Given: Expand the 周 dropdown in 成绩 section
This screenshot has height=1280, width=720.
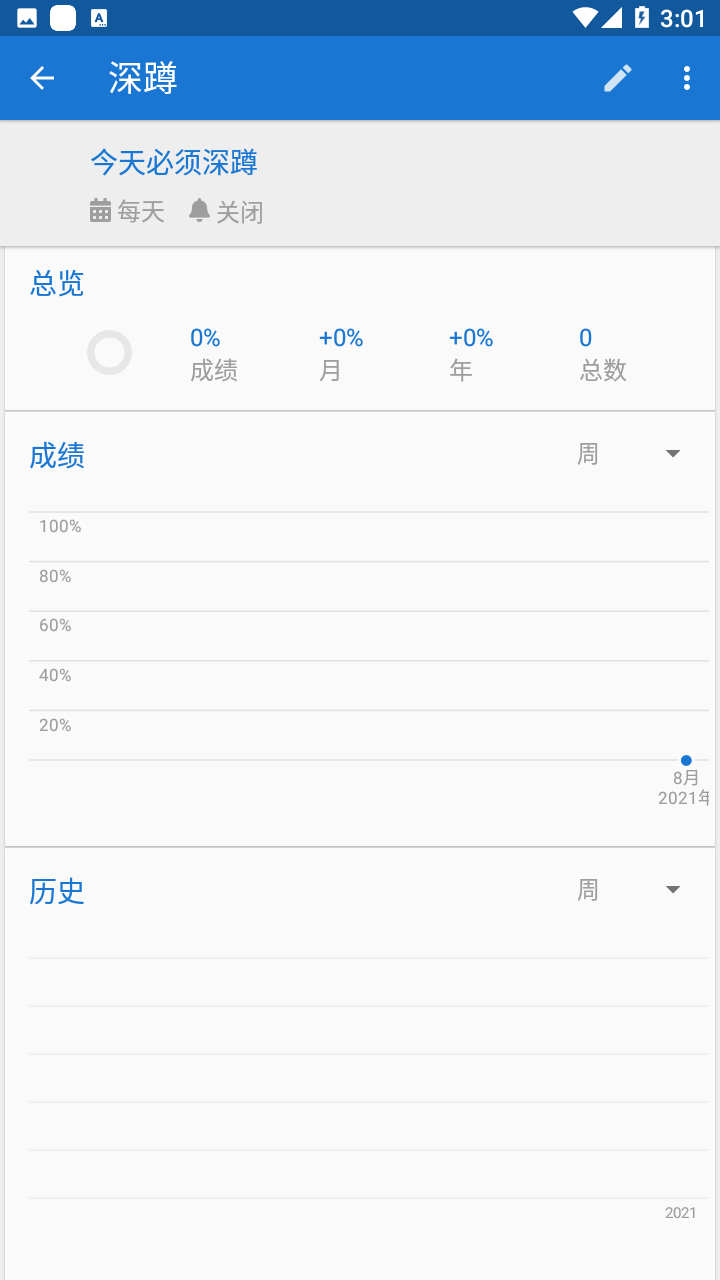Looking at the screenshot, I should 630,454.
